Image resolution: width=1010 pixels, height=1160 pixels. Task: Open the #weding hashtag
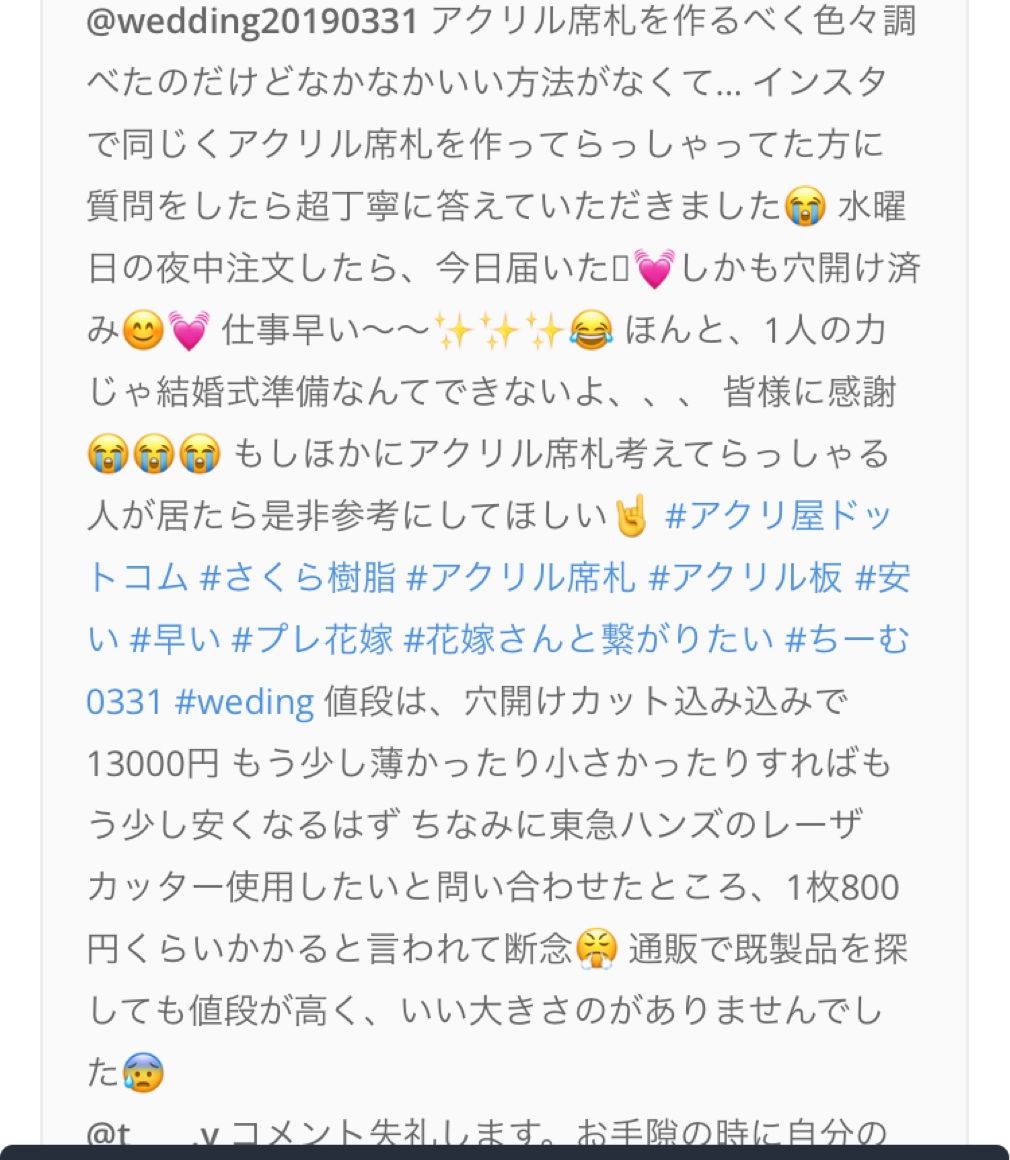tap(244, 702)
